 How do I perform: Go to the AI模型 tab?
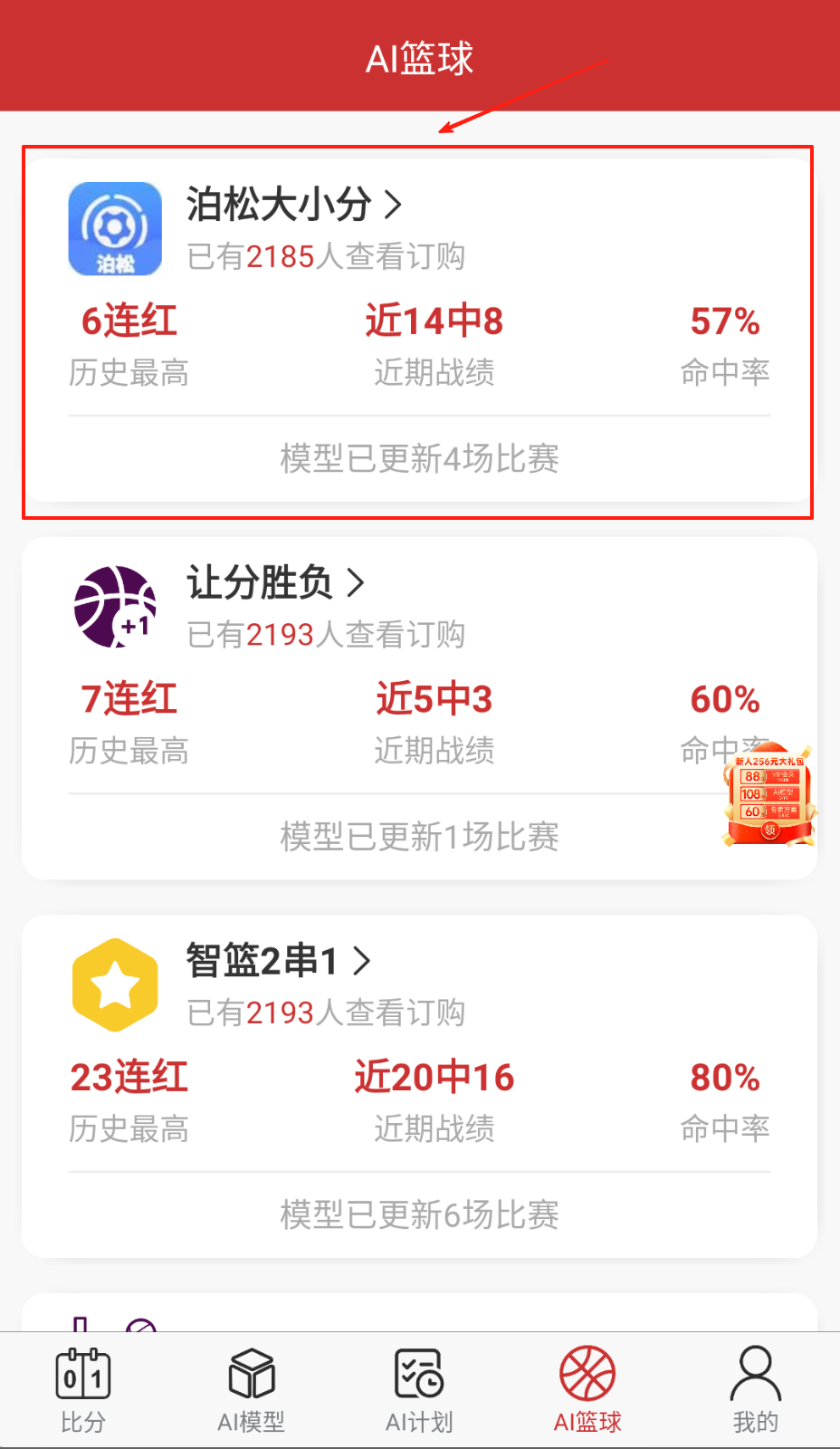tap(251, 1389)
